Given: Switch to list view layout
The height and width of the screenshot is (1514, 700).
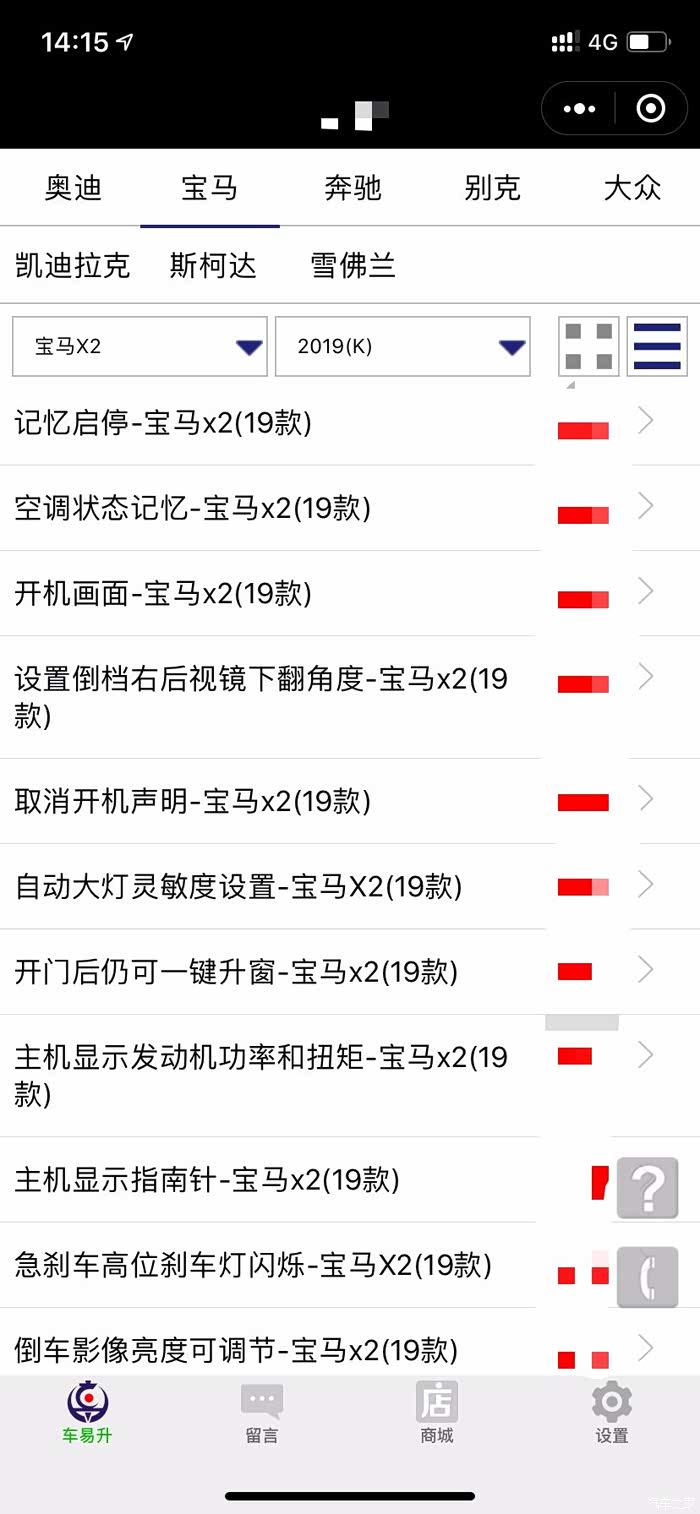Looking at the screenshot, I should click(657, 347).
